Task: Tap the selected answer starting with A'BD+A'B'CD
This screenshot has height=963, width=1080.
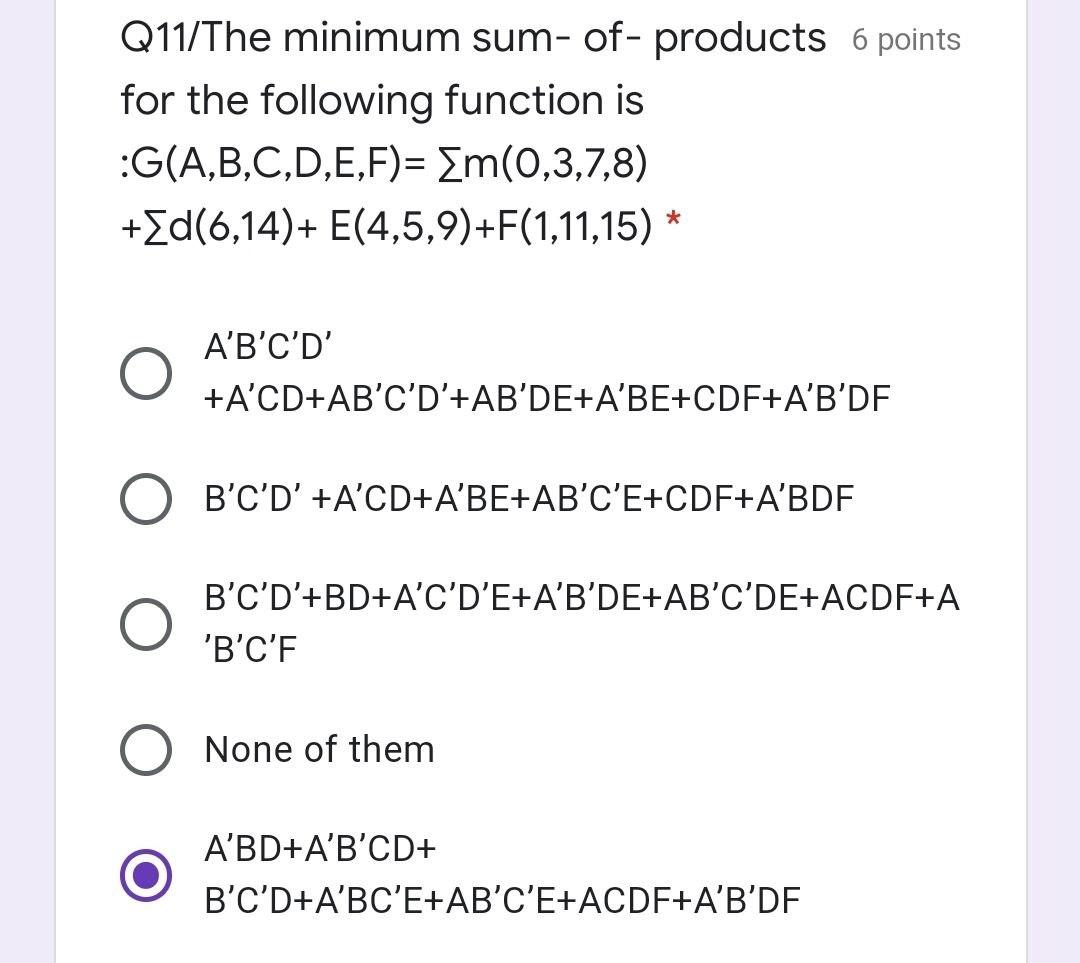Action: click(145, 875)
